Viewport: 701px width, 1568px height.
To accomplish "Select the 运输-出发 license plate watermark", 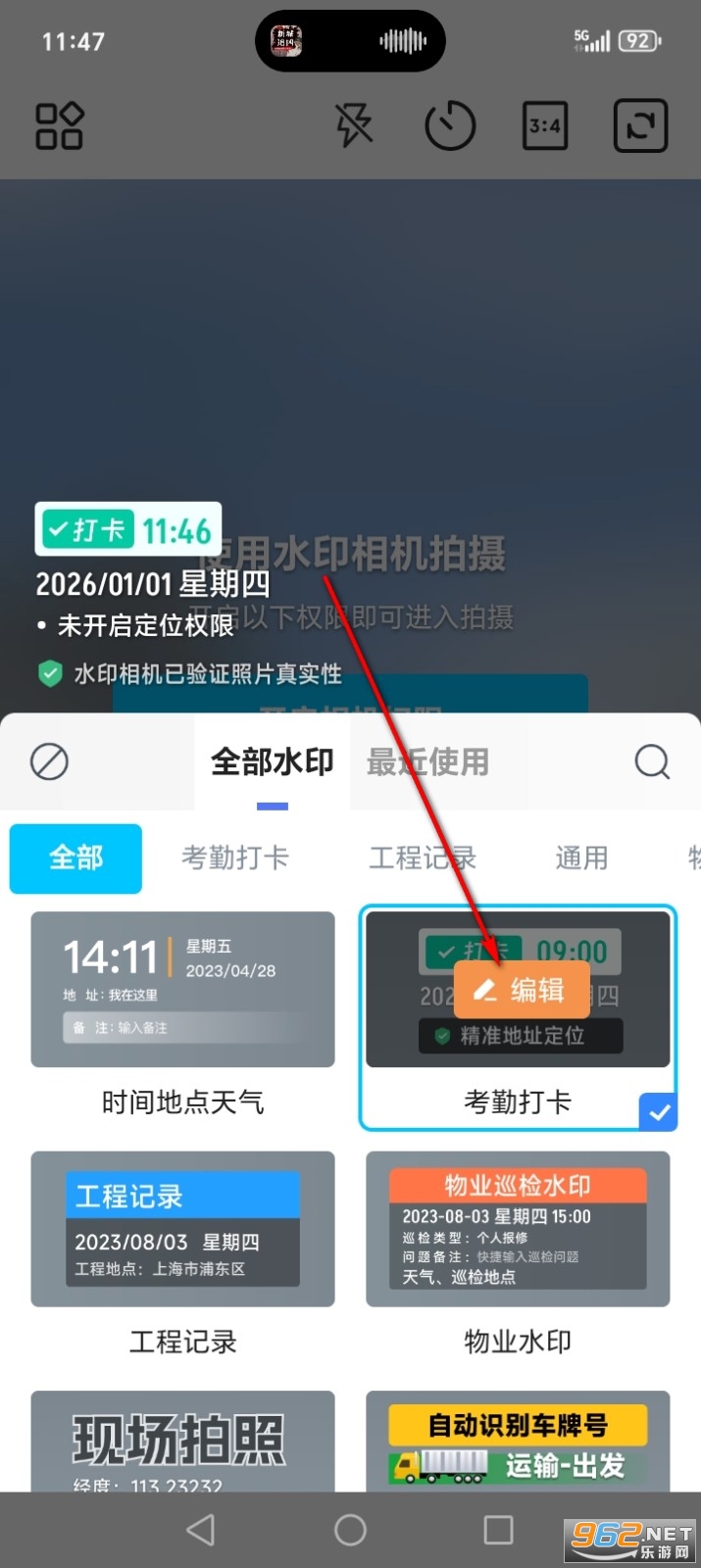I will pyautogui.click(x=518, y=1441).
